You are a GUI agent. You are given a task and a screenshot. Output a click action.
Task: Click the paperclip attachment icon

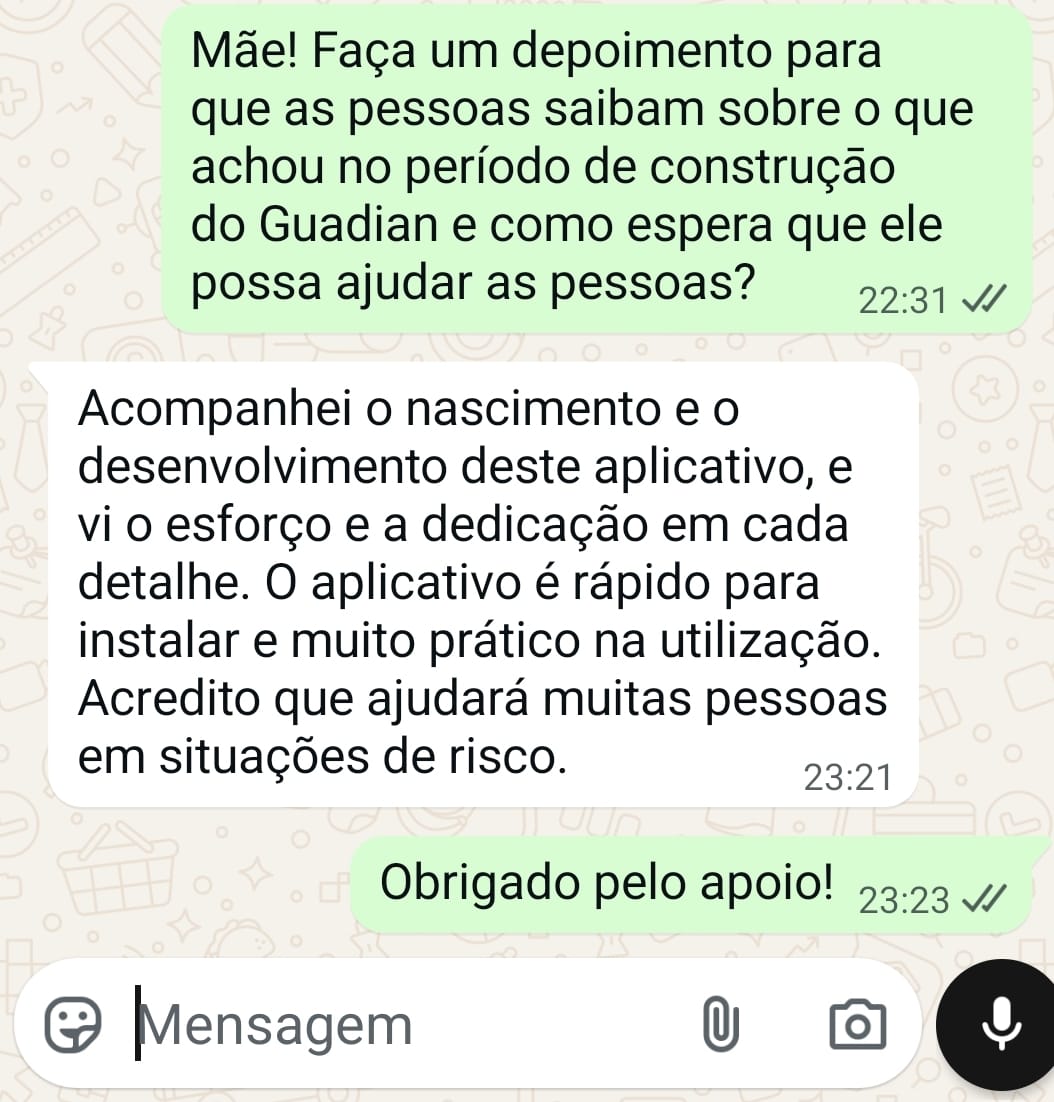coord(722,1023)
